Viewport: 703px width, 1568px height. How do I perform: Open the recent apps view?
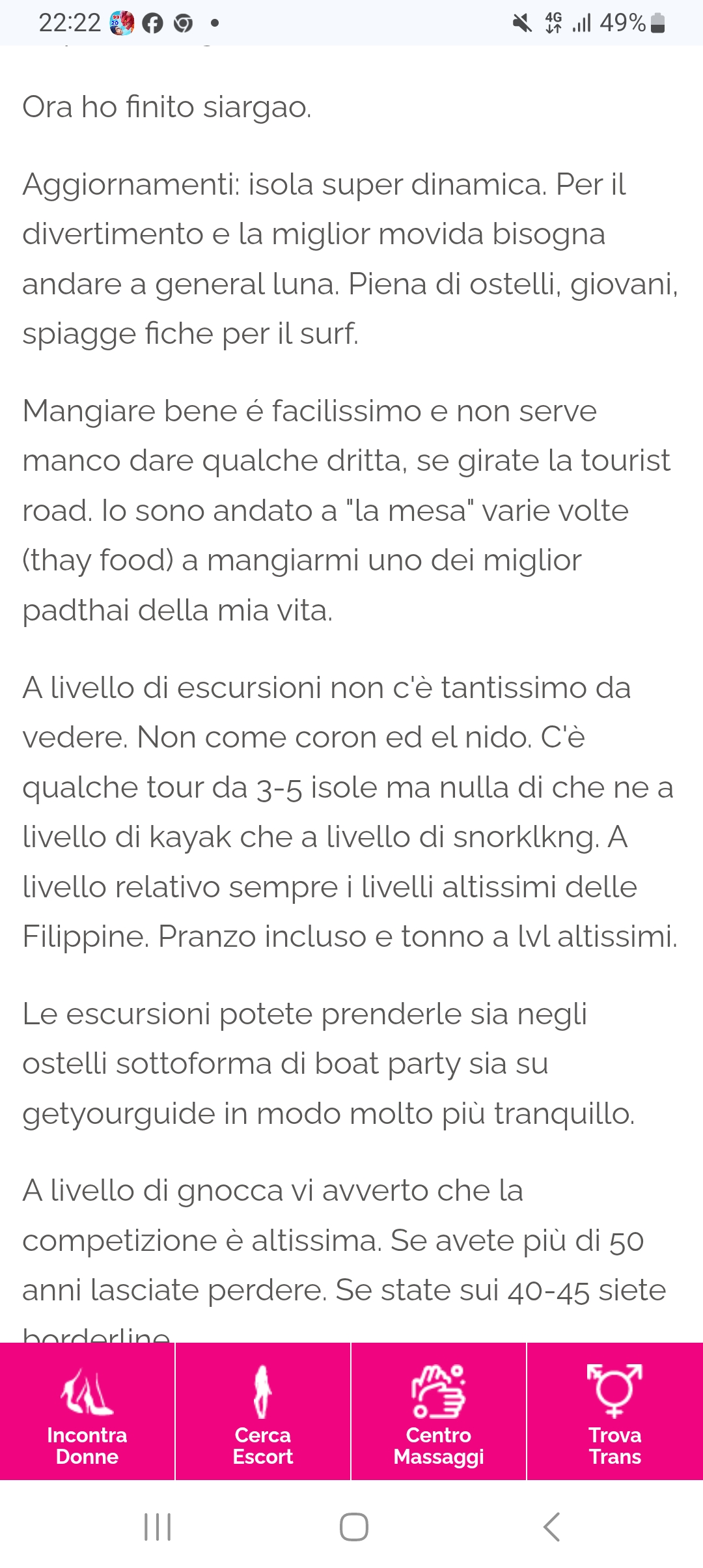click(x=158, y=1526)
